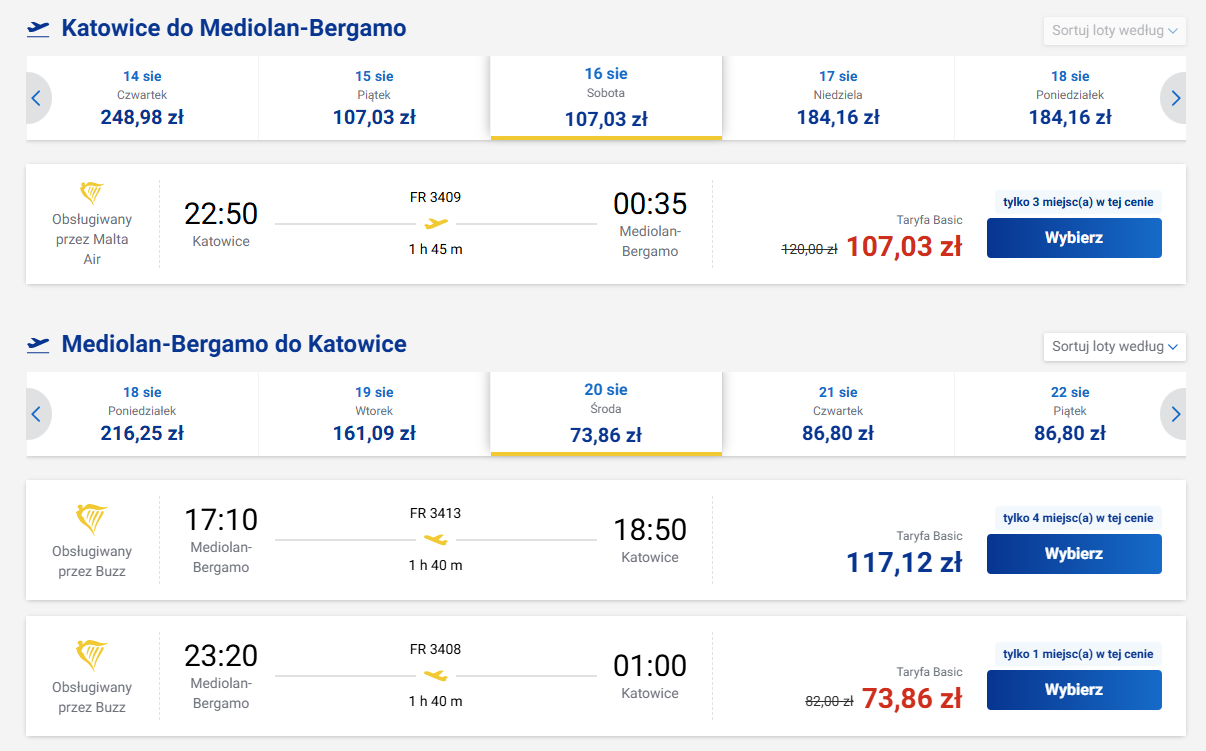Choose return flight FR 3408 at 23:20
Viewport: 1206px width, 751px height.
pos(1074,690)
